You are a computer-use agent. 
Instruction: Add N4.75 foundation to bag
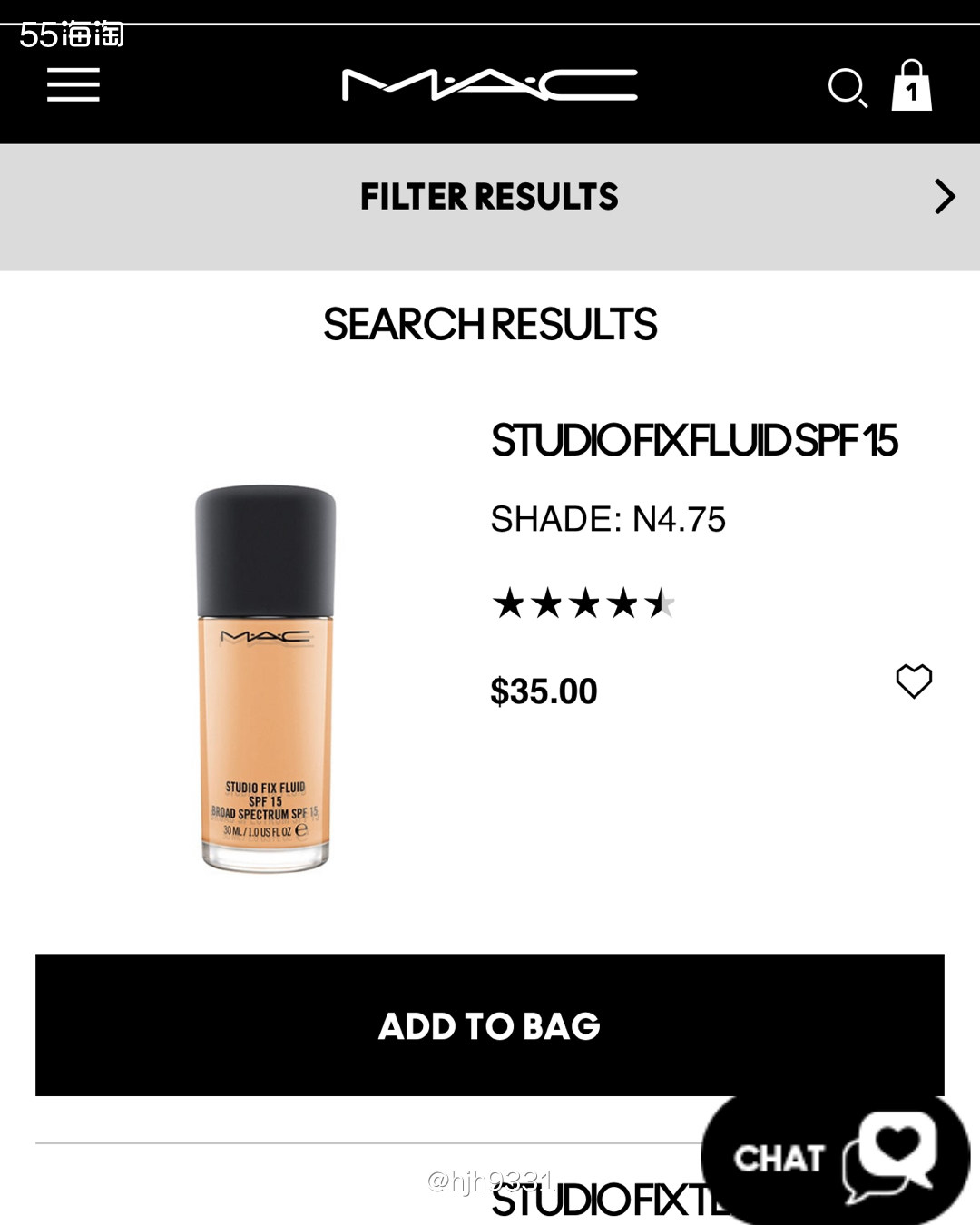490,1025
